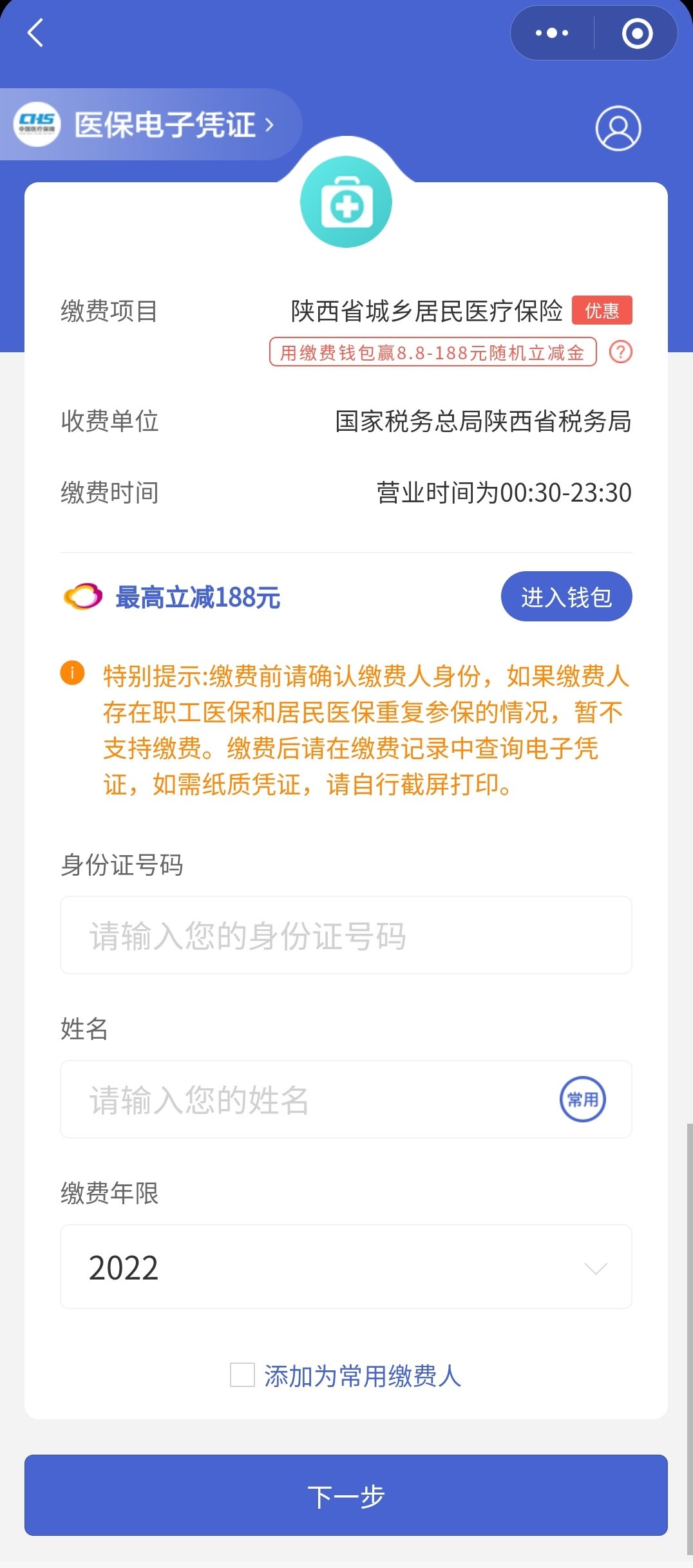
Task: Go back using the top-left arrow
Action: tap(36, 33)
